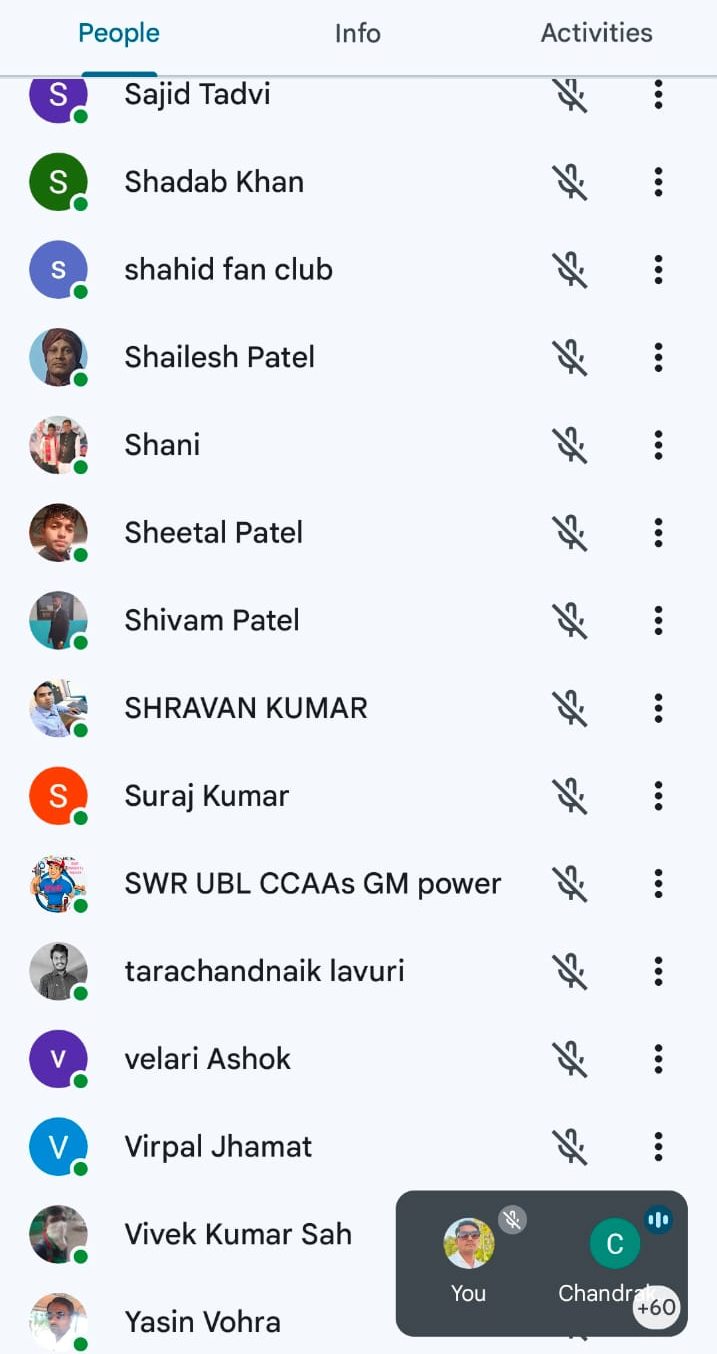The image size is (717, 1354).
Task: Open more options for shahid fan club
Action: coord(658,270)
